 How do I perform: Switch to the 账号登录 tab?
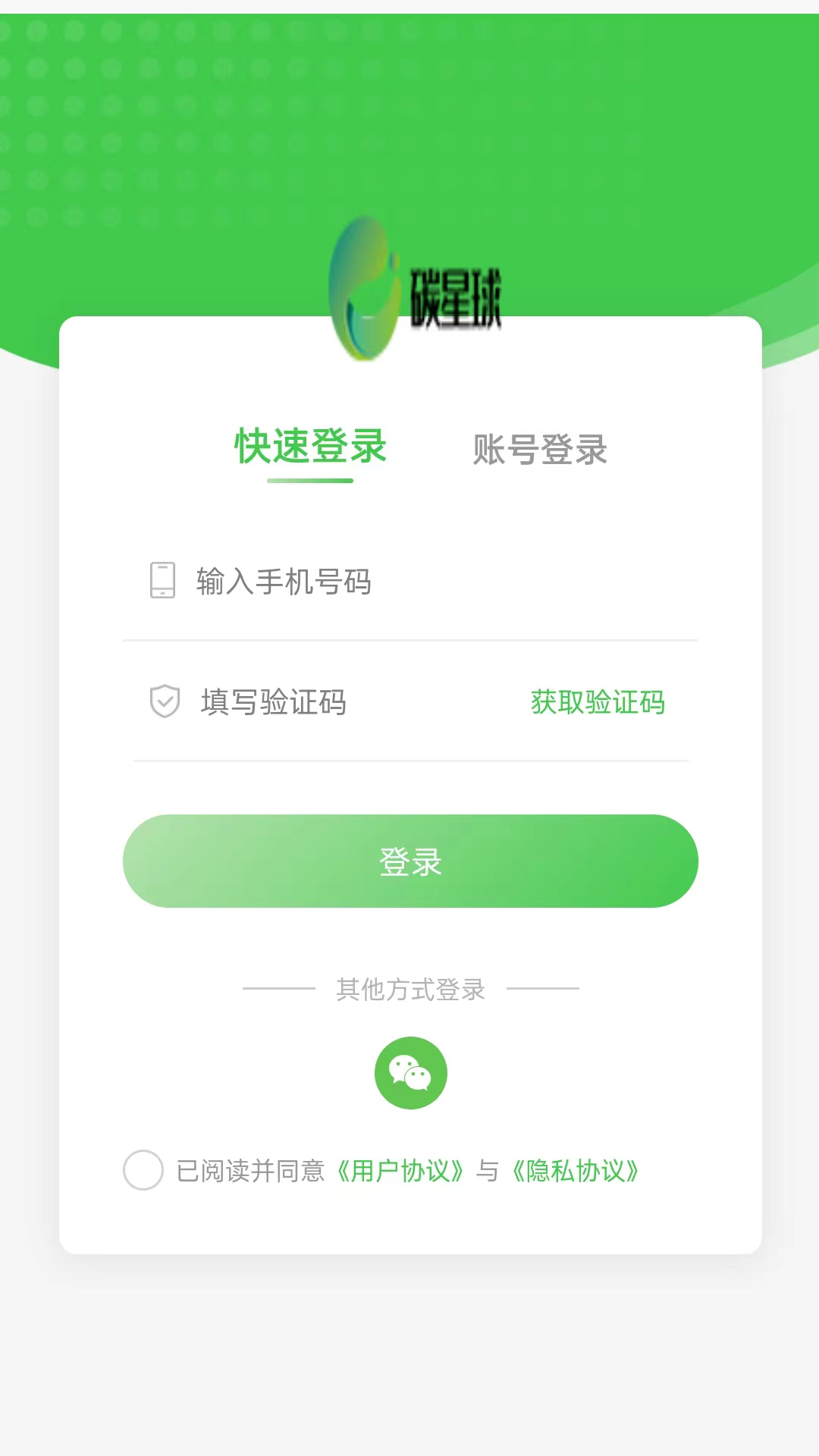tap(540, 450)
